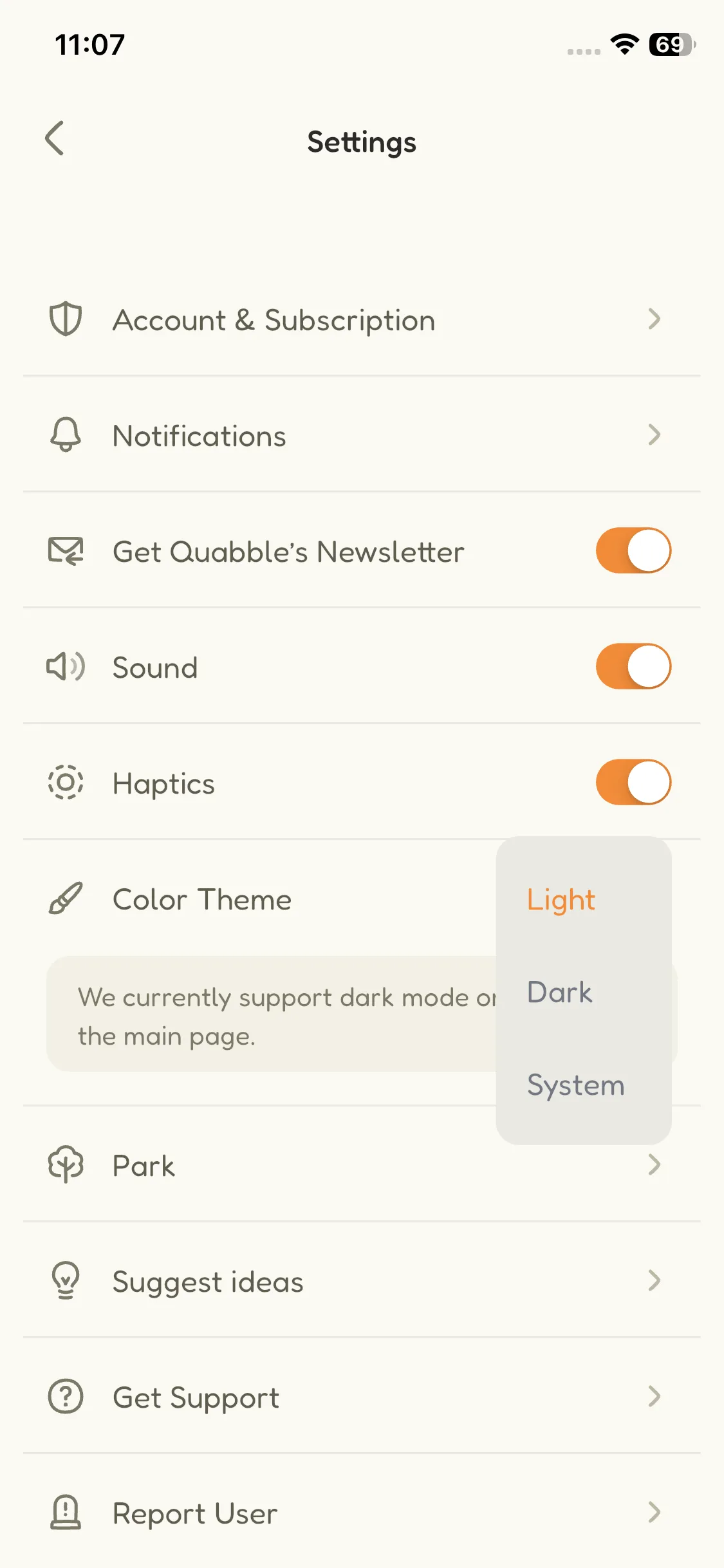Viewport: 724px width, 1568px height.
Task: Turn off the Sound switch
Action: [x=633, y=667]
